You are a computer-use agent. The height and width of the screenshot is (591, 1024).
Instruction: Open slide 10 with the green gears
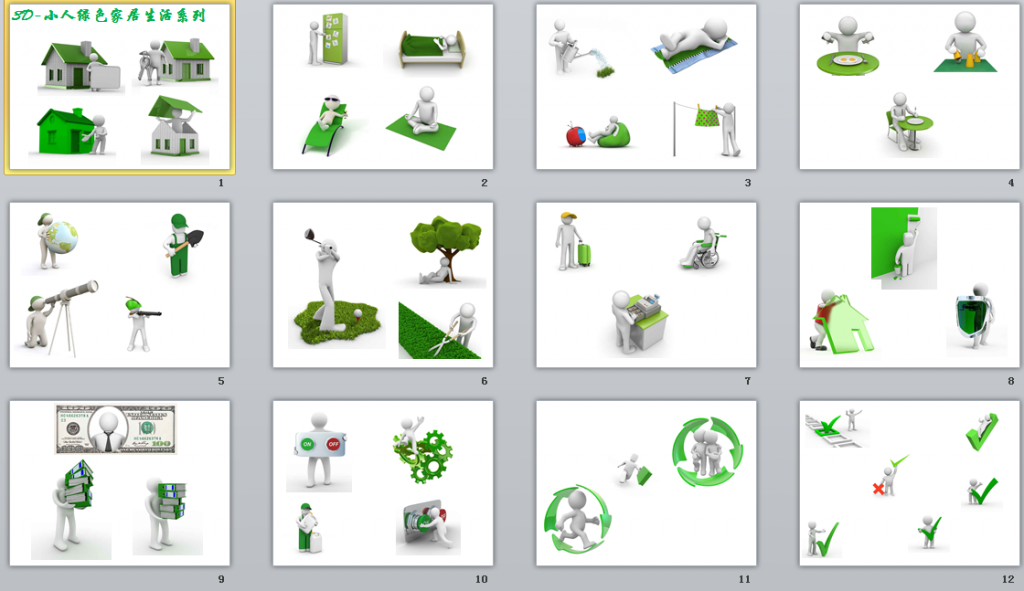tap(383, 483)
